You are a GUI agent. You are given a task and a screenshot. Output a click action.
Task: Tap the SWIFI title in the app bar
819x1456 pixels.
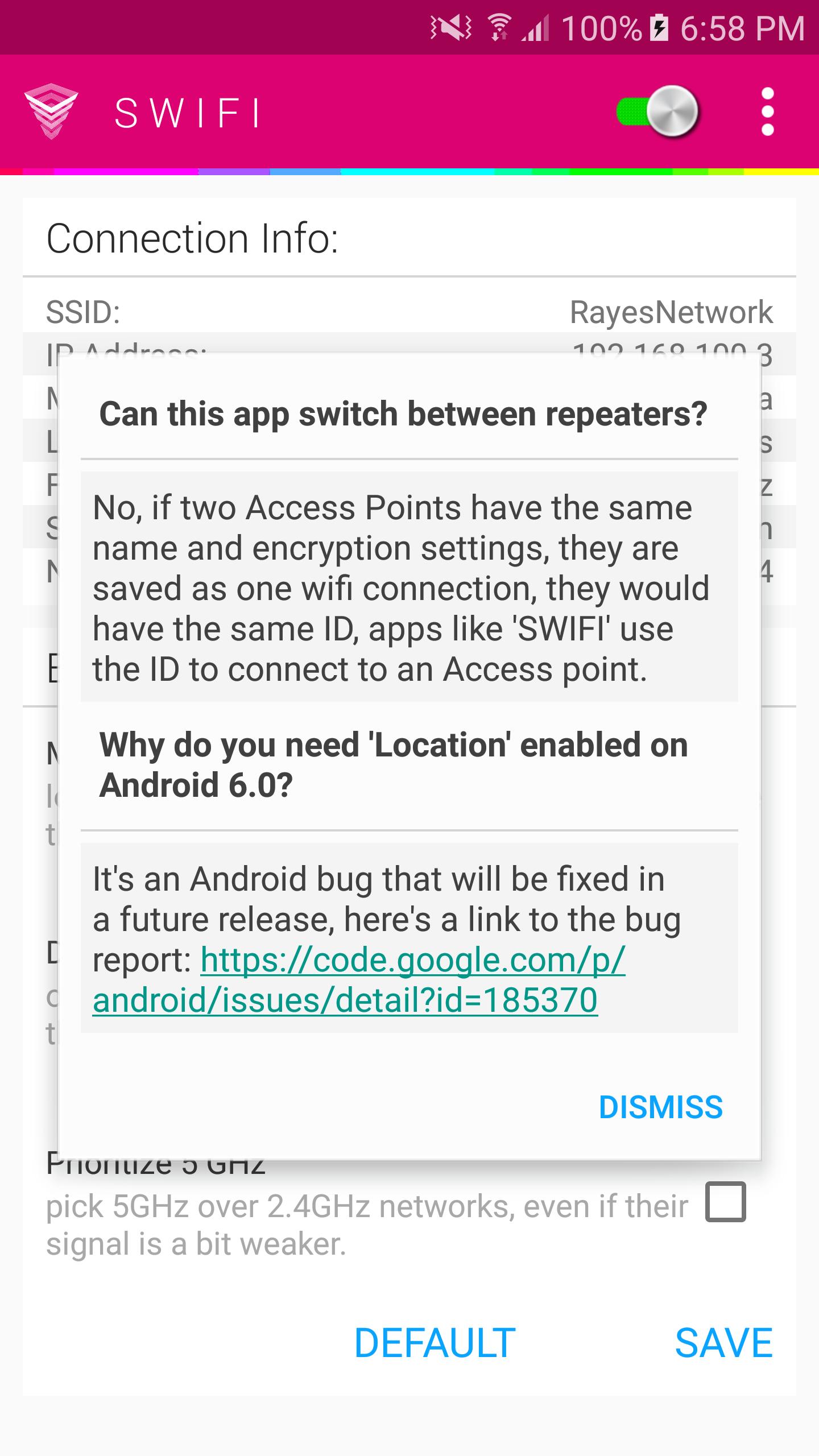[x=188, y=112]
